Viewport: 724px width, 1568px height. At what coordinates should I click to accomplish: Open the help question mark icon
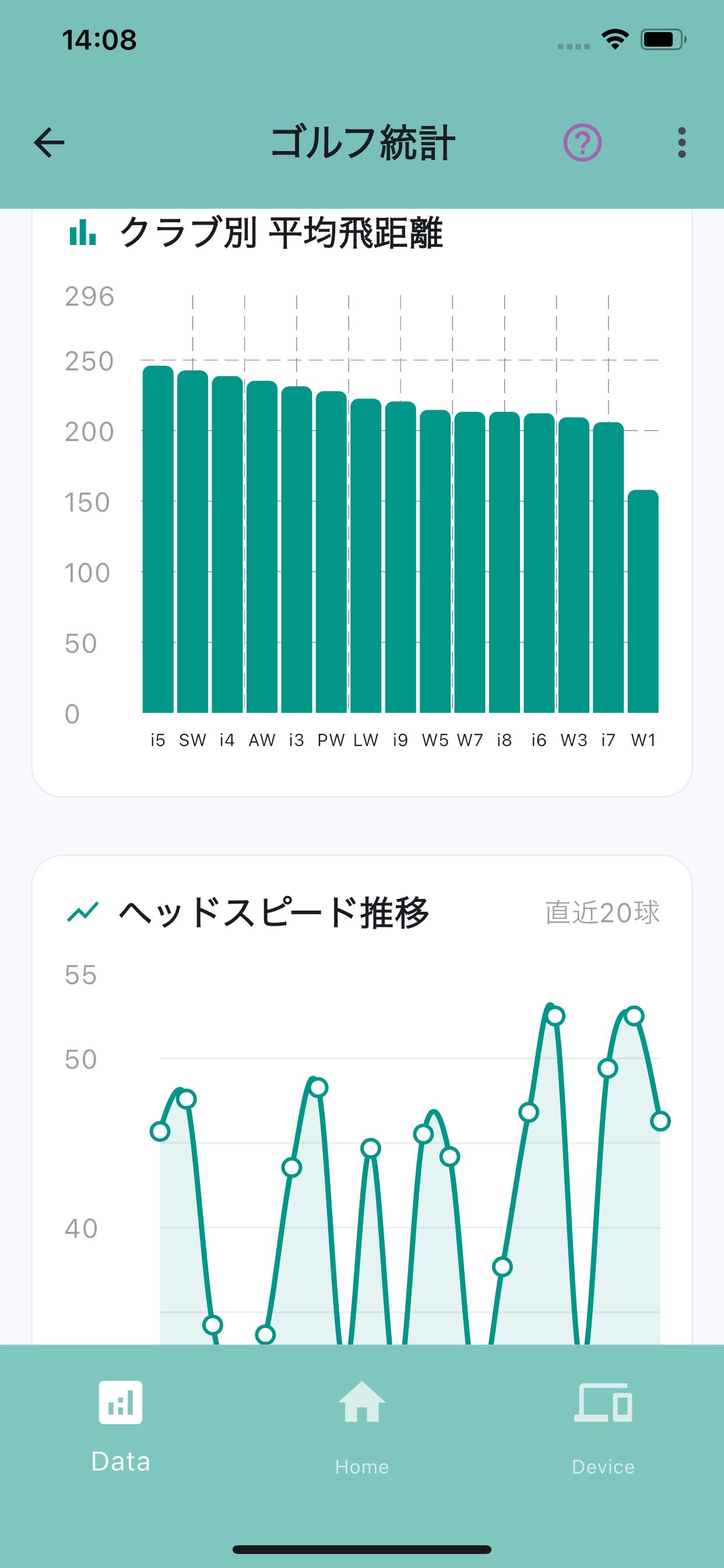click(582, 142)
